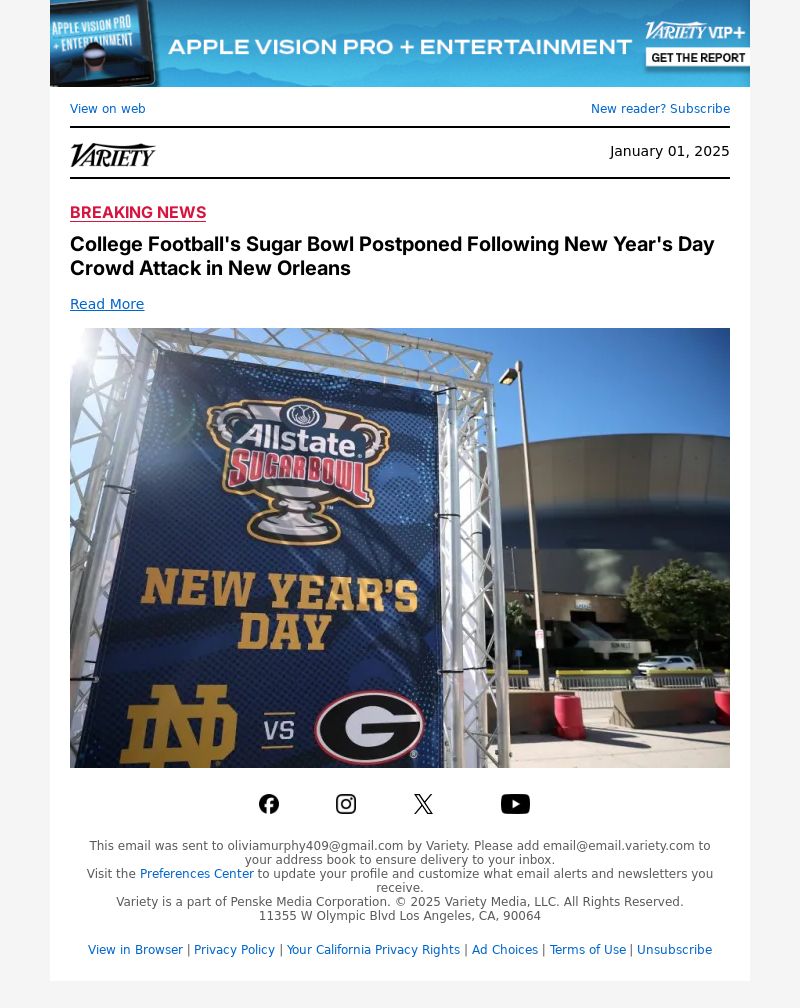The width and height of the screenshot is (800, 1008).
Task: Open the Sugar Bowl article photo
Action: click(400, 548)
